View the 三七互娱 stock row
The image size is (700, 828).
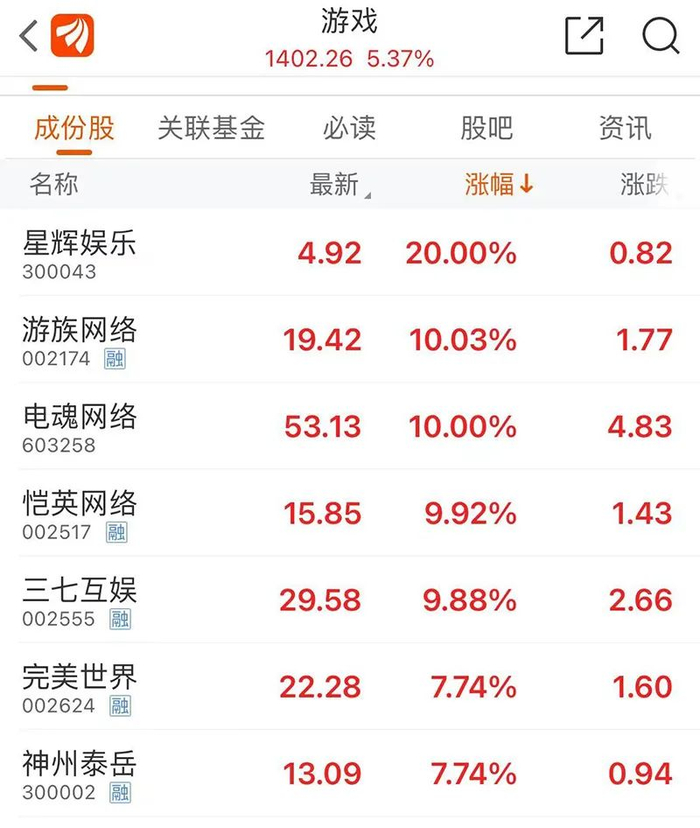[x=79, y=600]
